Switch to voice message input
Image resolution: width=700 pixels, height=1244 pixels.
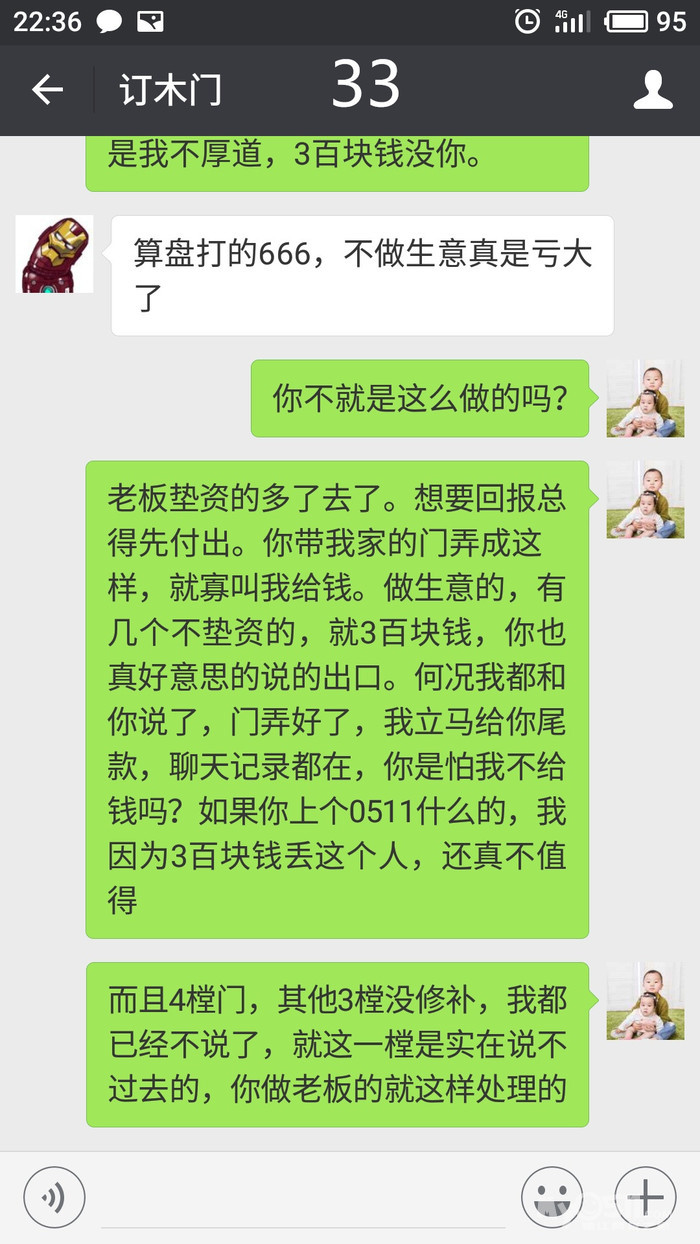(x=54, y=1197)
